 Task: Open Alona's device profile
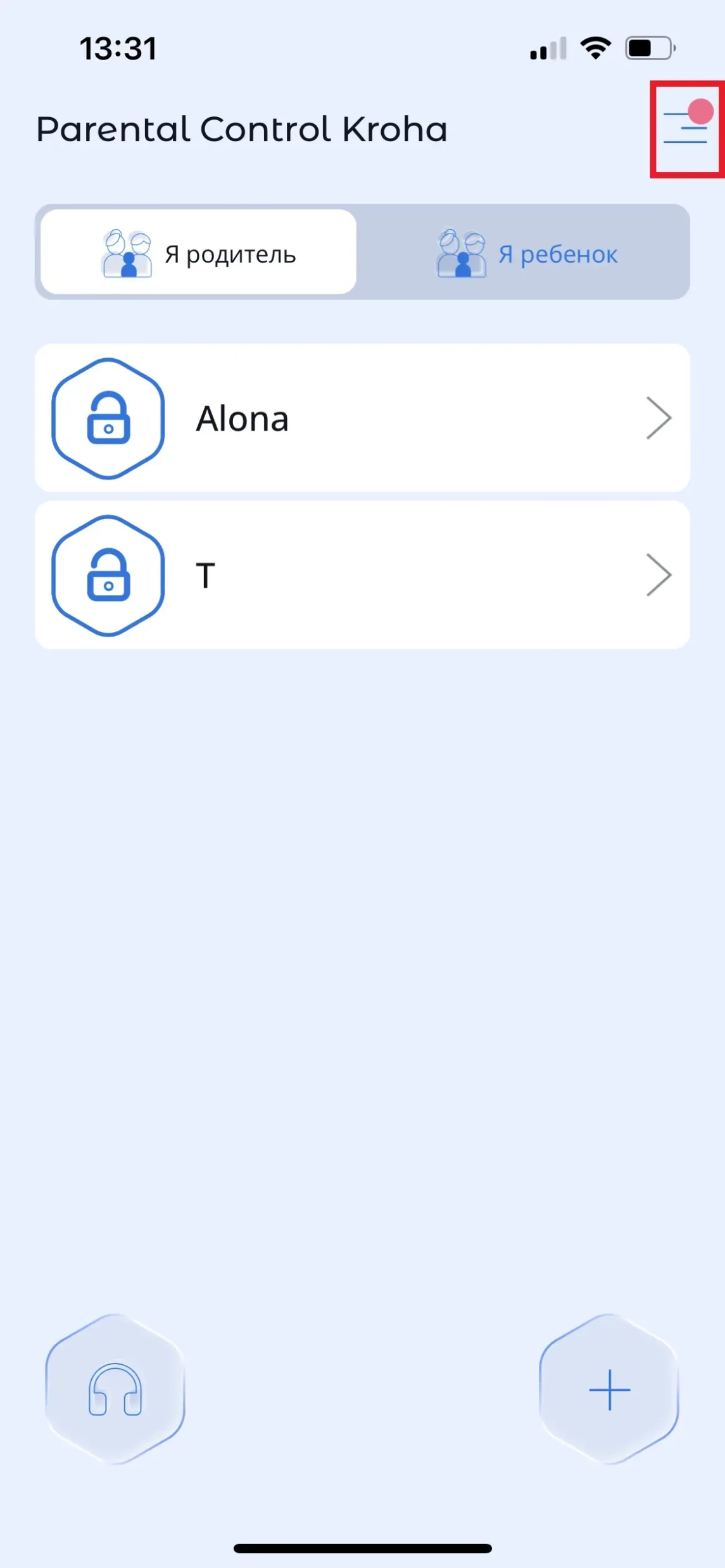point(362,418)
